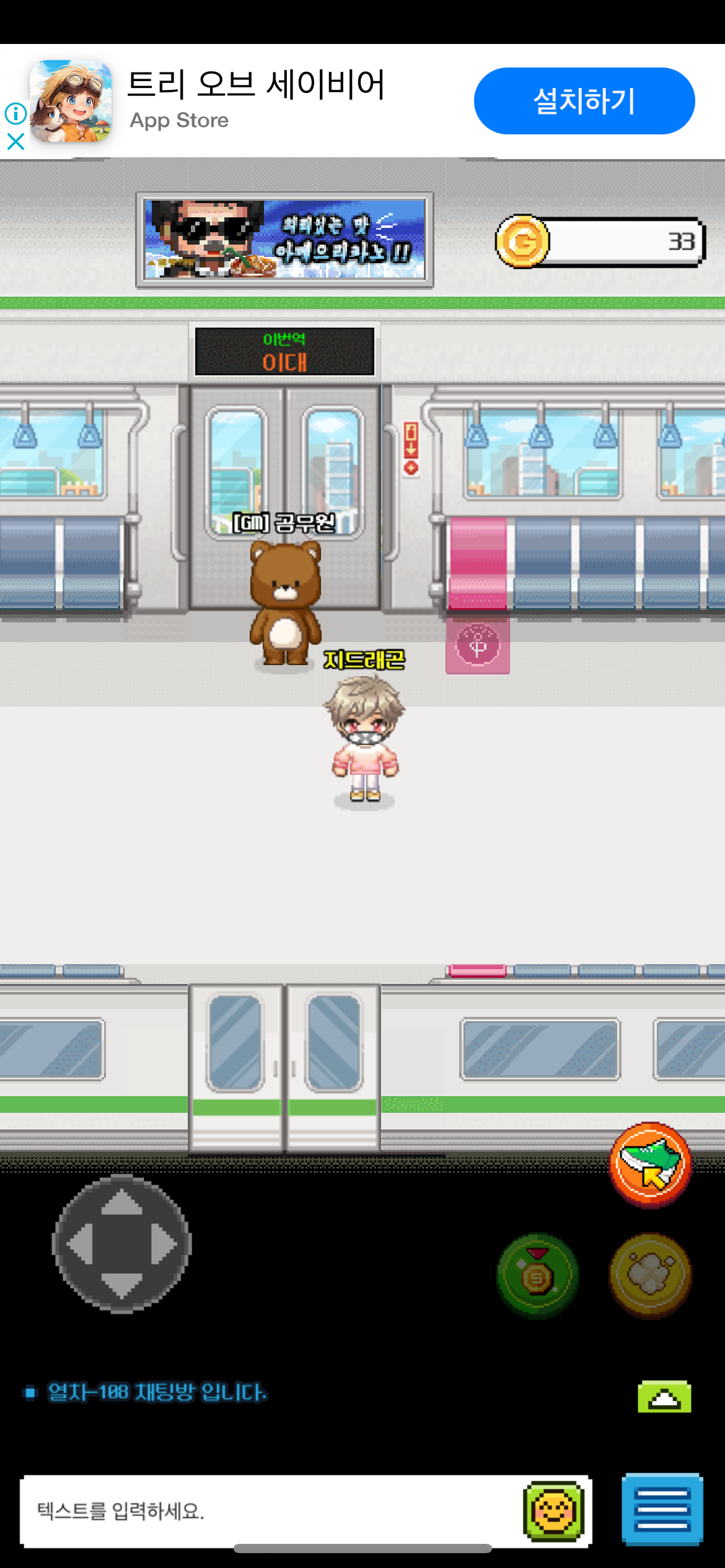Tap the right arrow on the D-pad
The width and height of the screenshot is (725, 1568).
pyautogui.click(x=164, y=1244)
